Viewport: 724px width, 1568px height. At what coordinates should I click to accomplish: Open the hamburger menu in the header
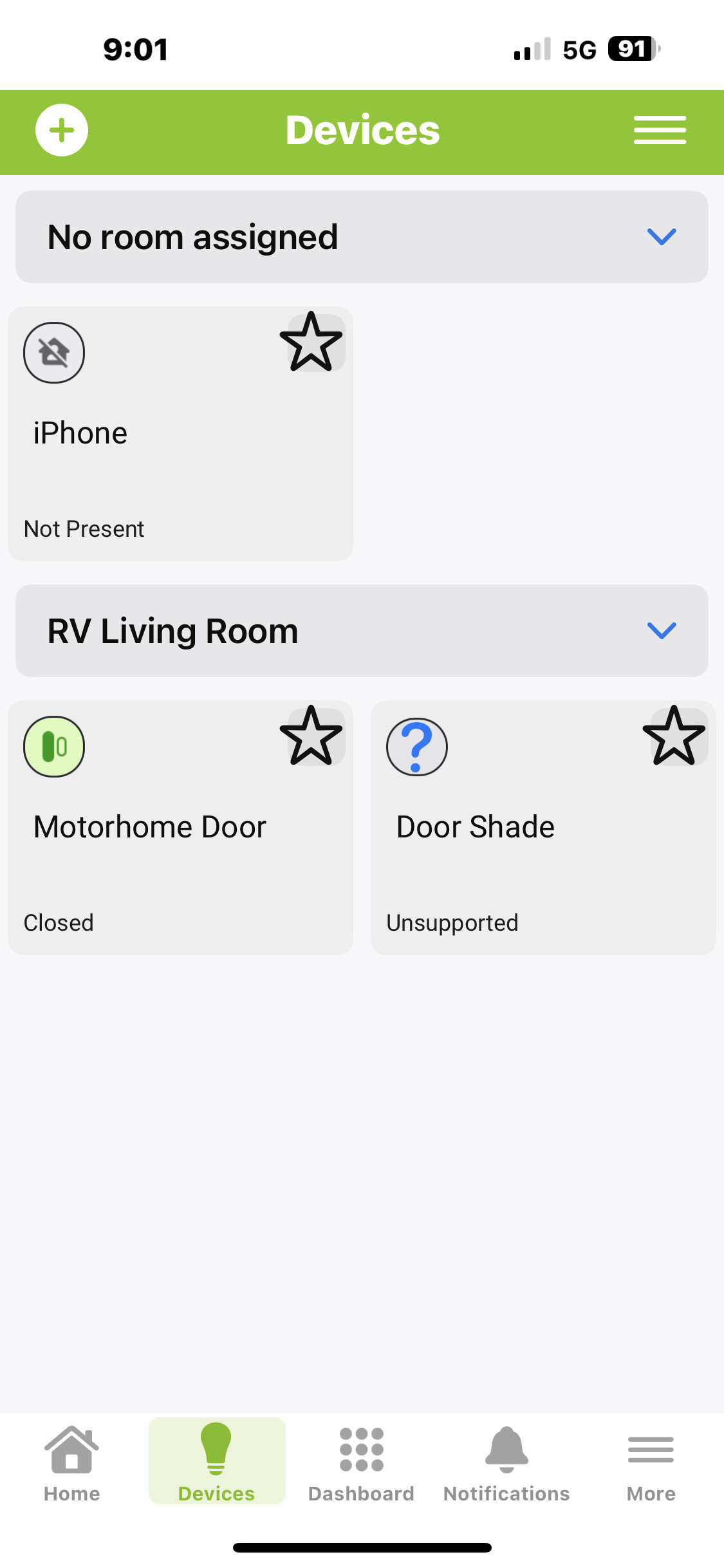click(660, 130)
